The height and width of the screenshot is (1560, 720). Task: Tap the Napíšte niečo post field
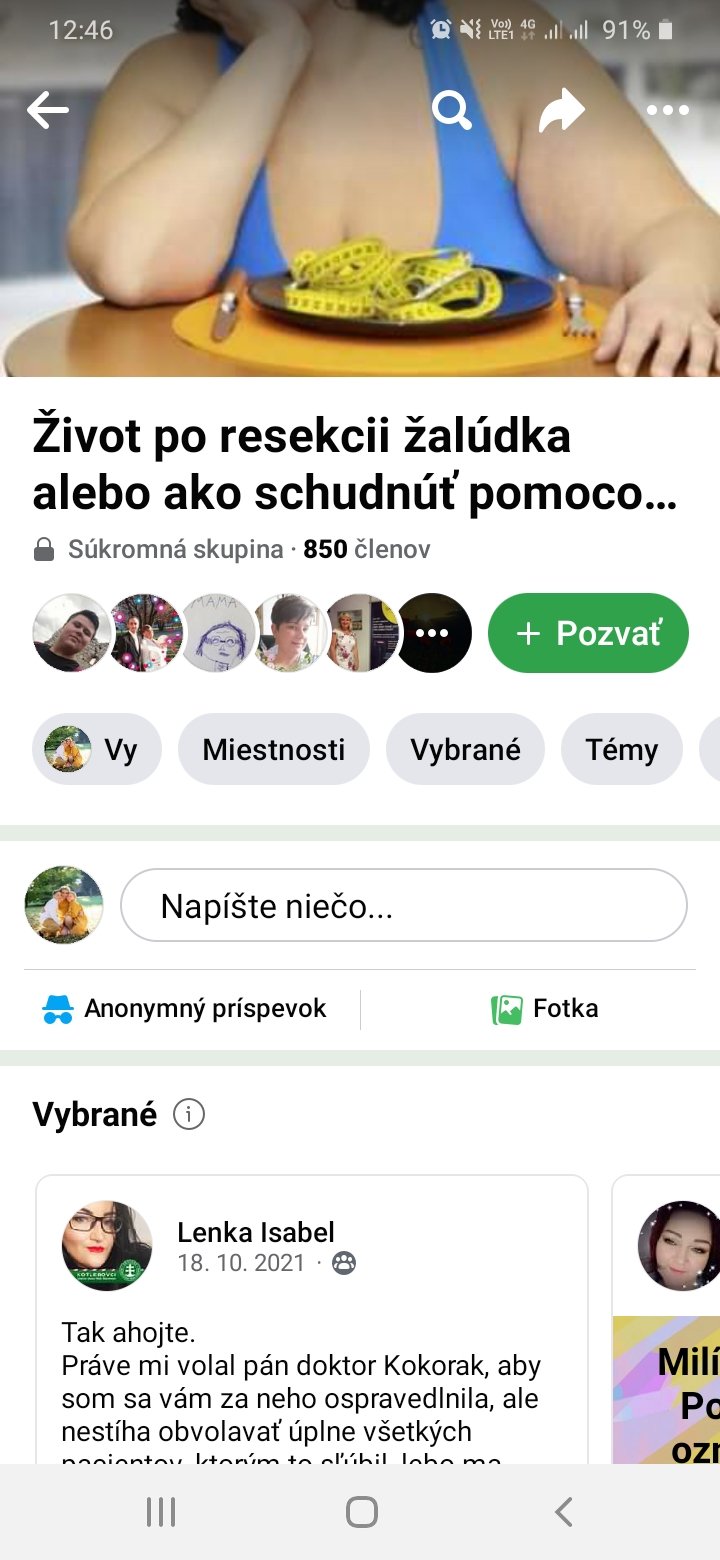click(x=403, y=906)
